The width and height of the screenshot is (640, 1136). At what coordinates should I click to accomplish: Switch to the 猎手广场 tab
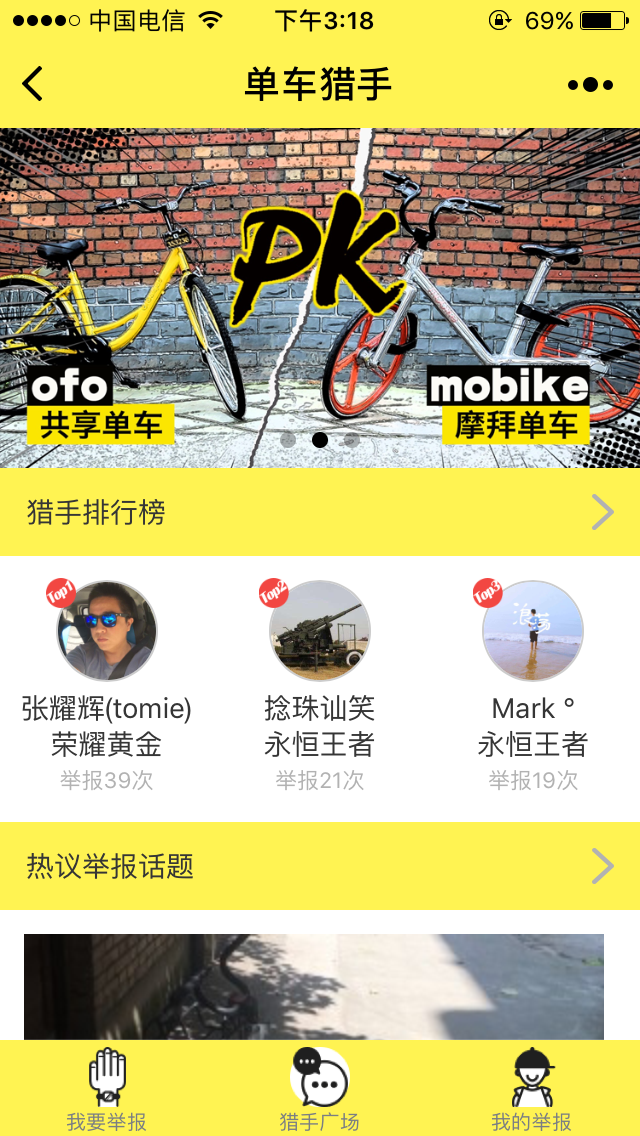[320, 1089]
